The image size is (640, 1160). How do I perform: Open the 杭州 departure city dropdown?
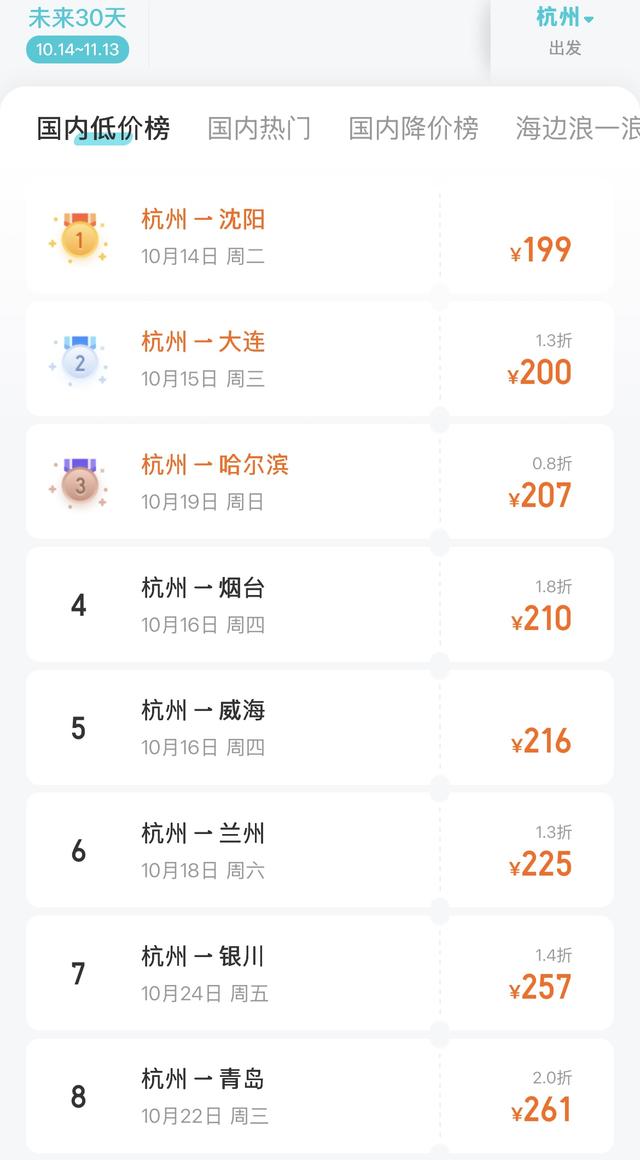click(565, 18)
